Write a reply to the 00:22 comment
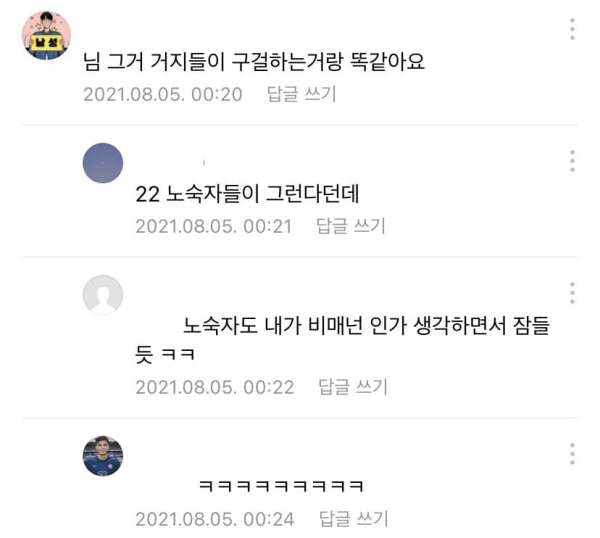This screenshot has height=538, width=600. [x=352, y=387]
